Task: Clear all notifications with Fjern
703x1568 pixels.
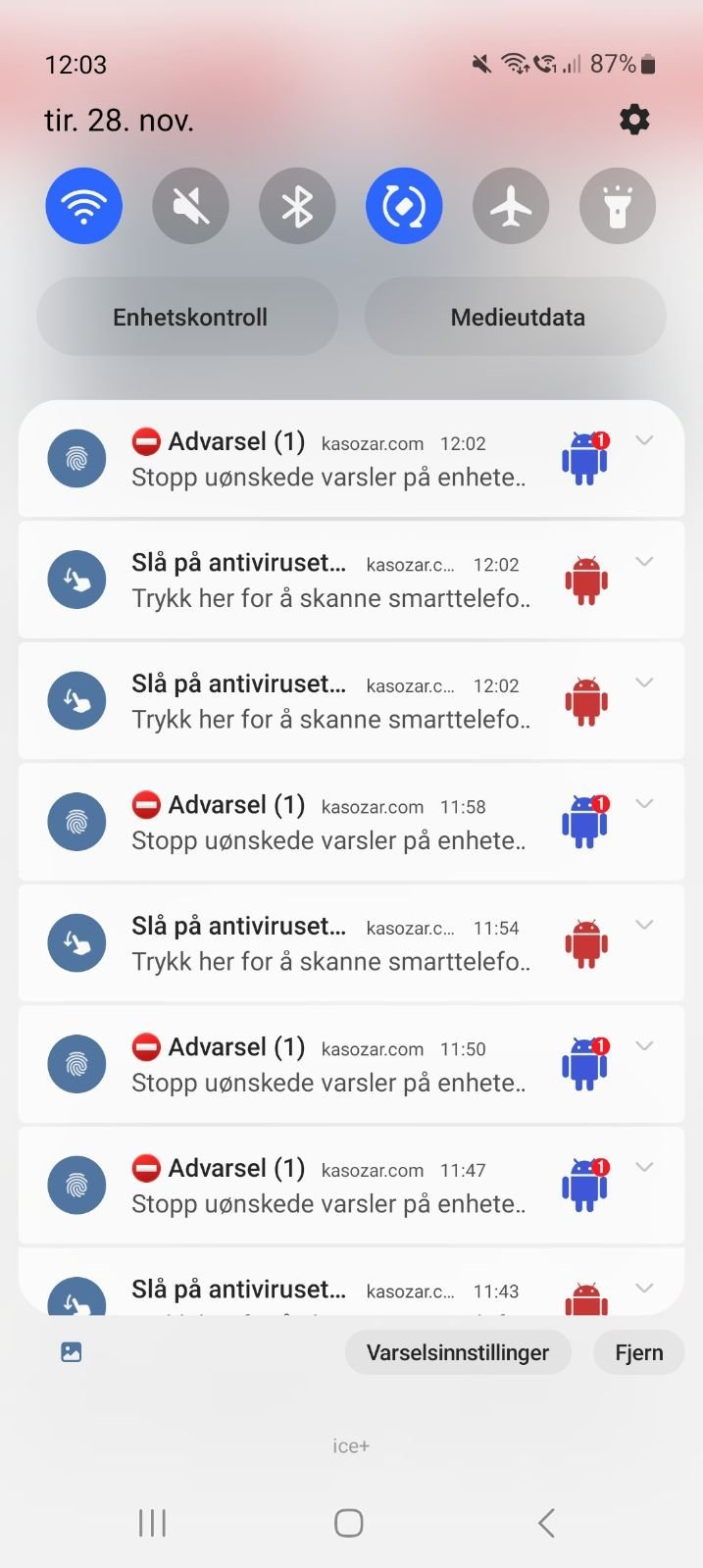Action: coord(639,1352)
